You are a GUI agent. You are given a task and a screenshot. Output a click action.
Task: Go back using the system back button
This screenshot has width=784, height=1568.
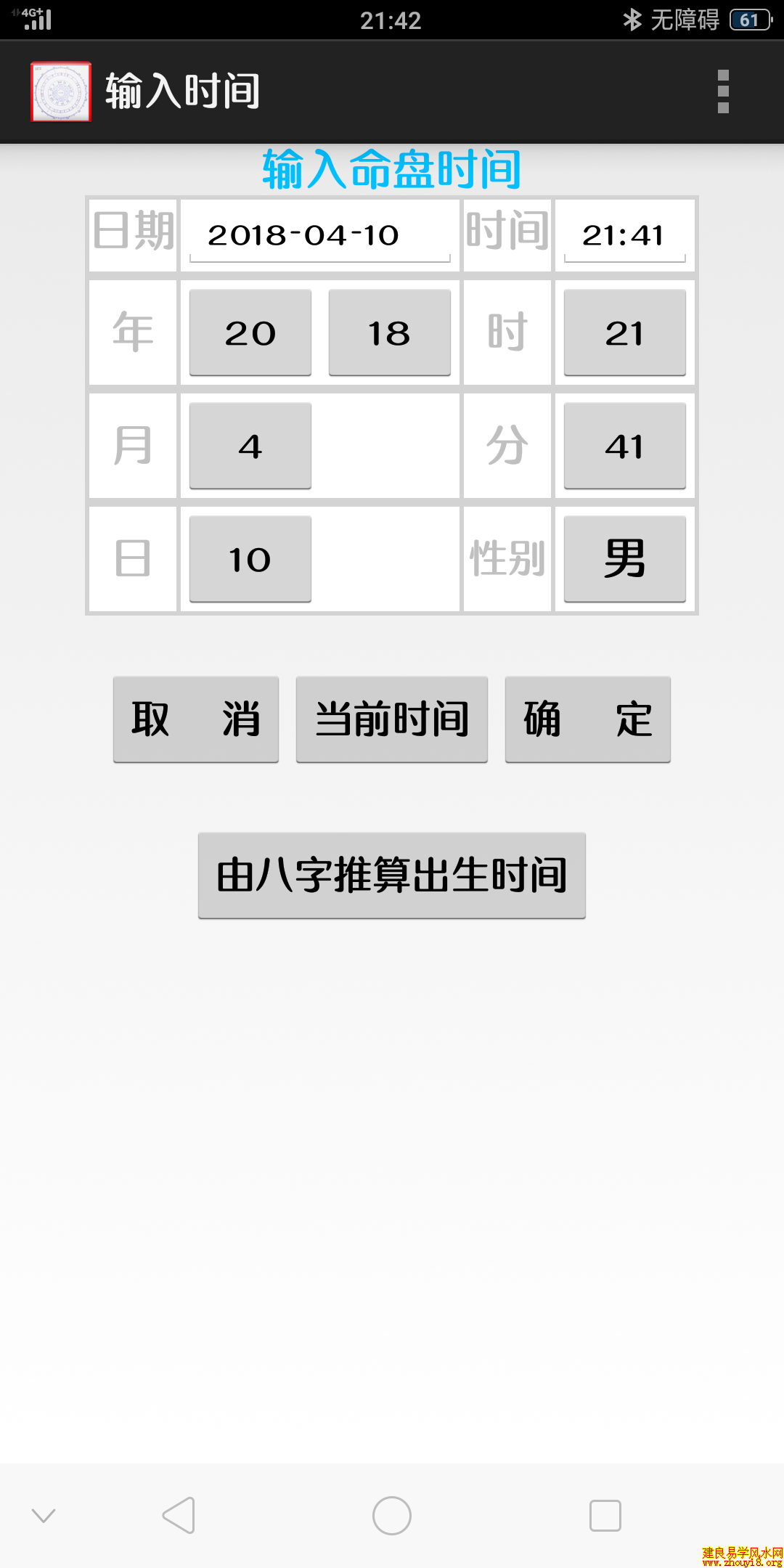tap(179, 1515)
